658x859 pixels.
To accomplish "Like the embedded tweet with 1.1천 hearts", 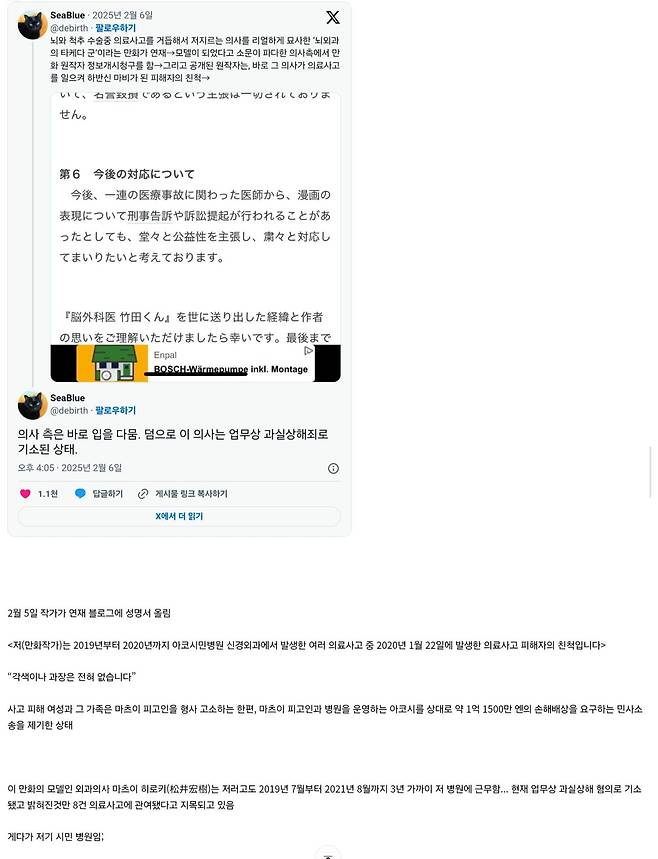I will [x=26, y=494].
